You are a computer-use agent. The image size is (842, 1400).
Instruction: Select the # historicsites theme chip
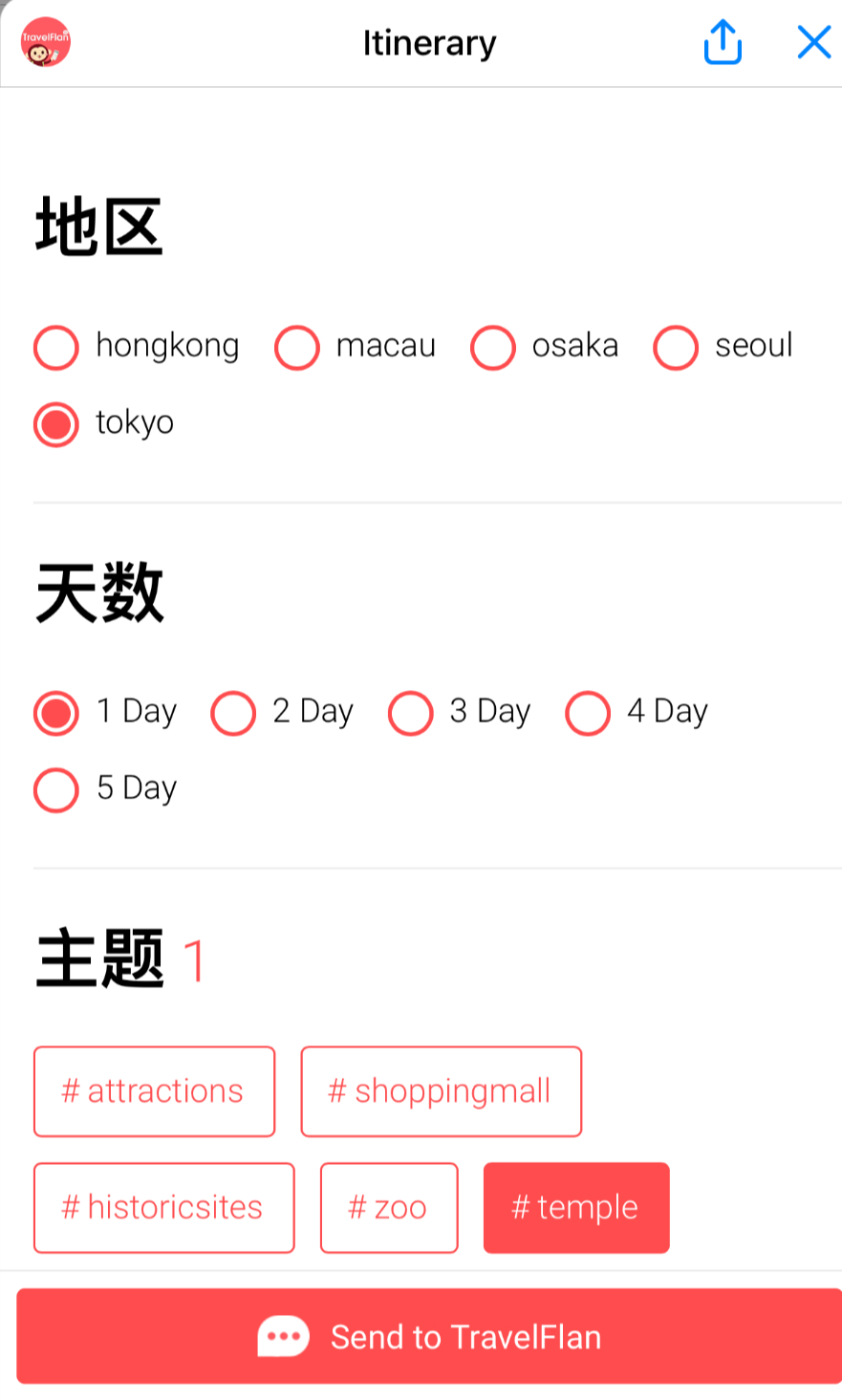pyautogui.click(x=163, y=1207)
